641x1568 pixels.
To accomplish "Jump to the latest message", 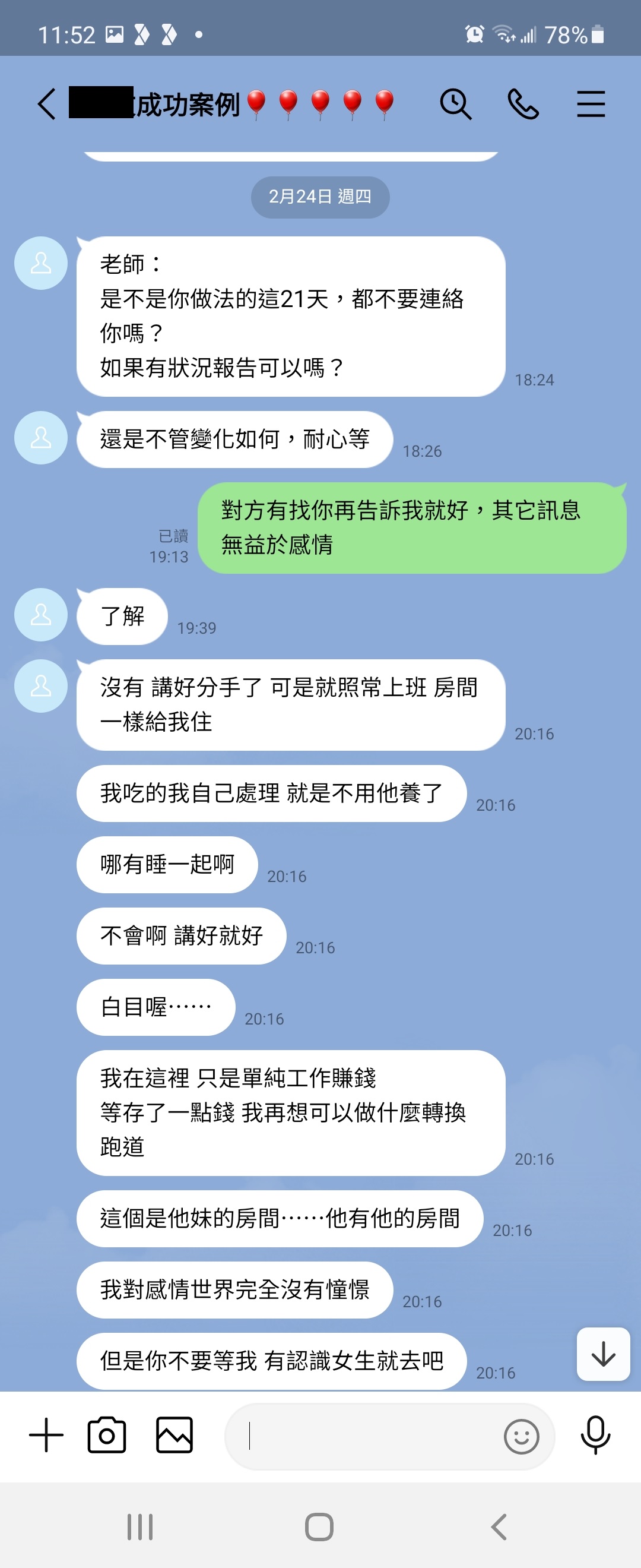I will [602, 1354].
